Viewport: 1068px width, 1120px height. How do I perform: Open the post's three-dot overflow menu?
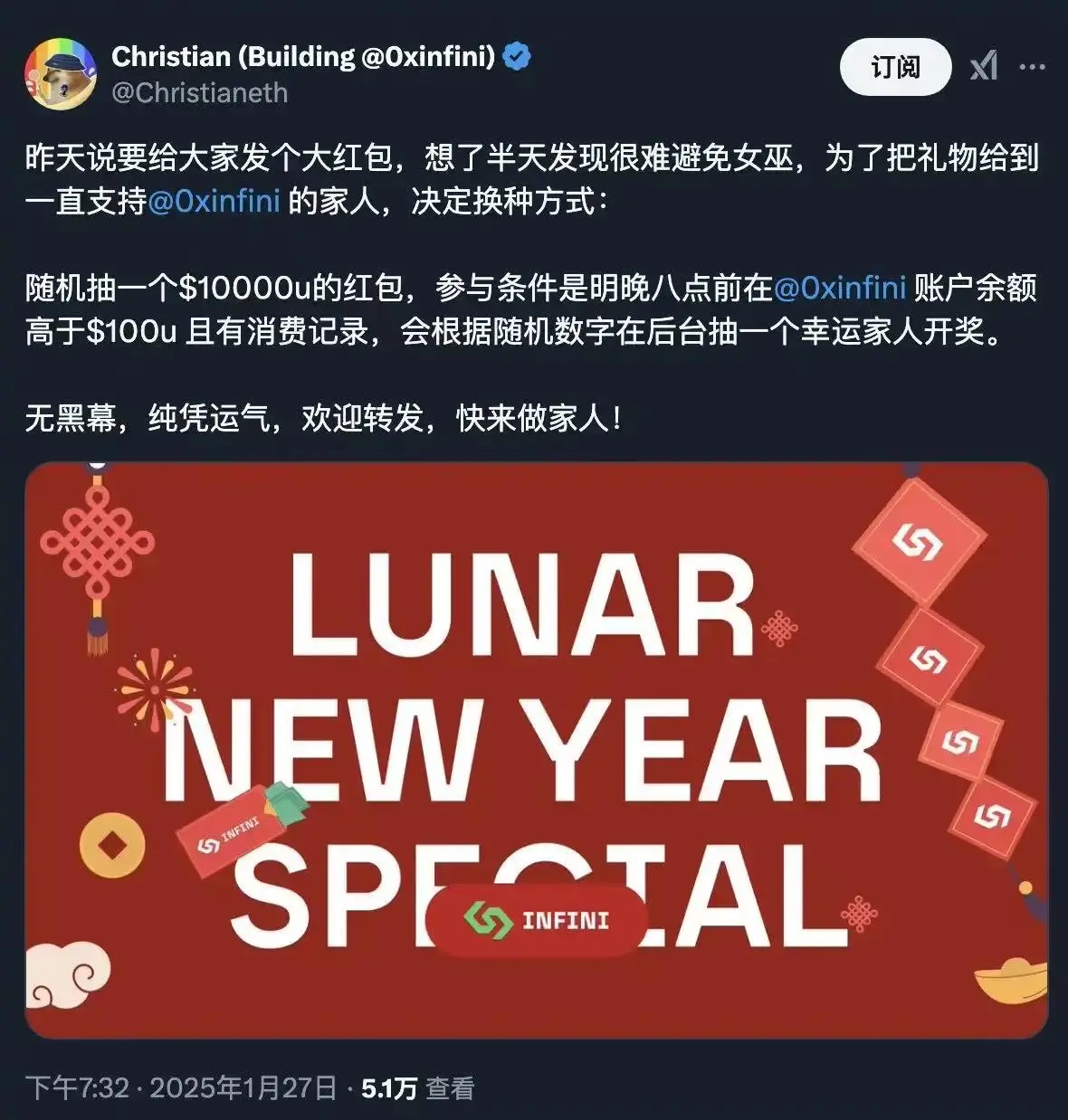coord(1033,67)
